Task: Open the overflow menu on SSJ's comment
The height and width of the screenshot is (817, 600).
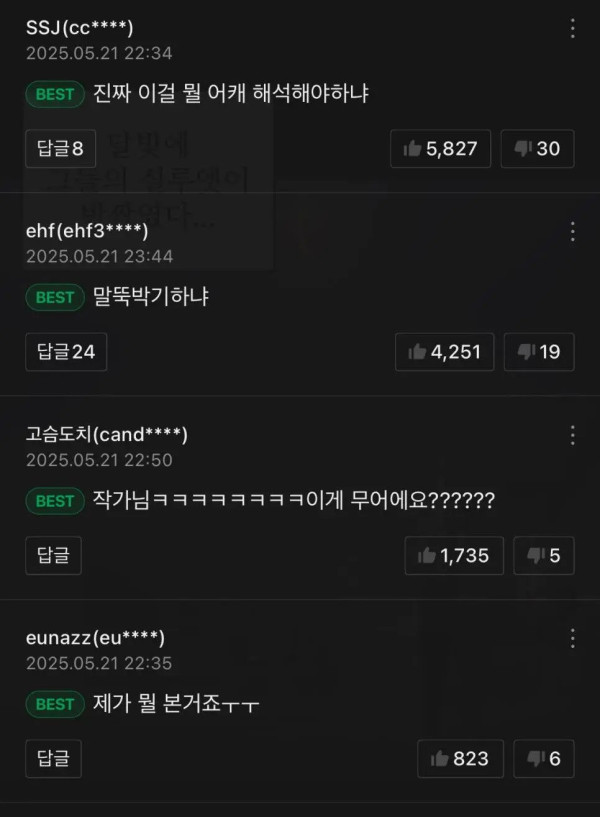Action: (x=573, y=28)
